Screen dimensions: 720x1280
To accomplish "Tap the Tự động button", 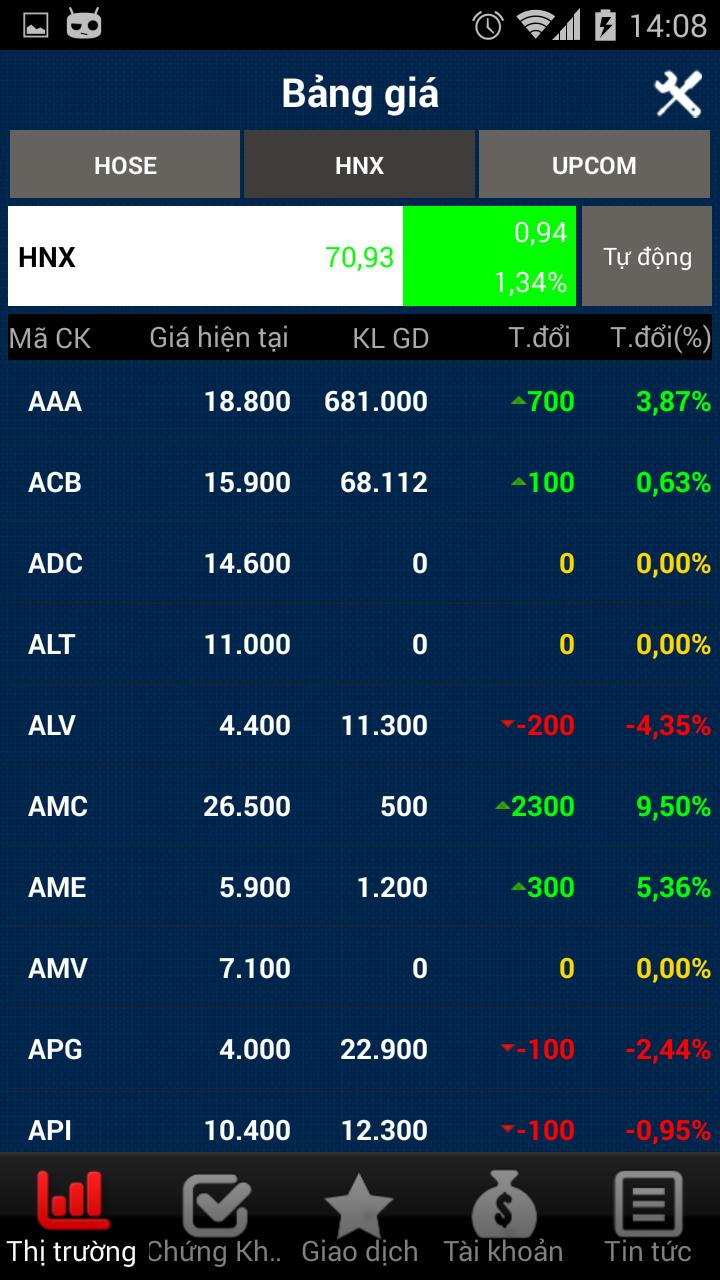I will click(x=647, y=257).
